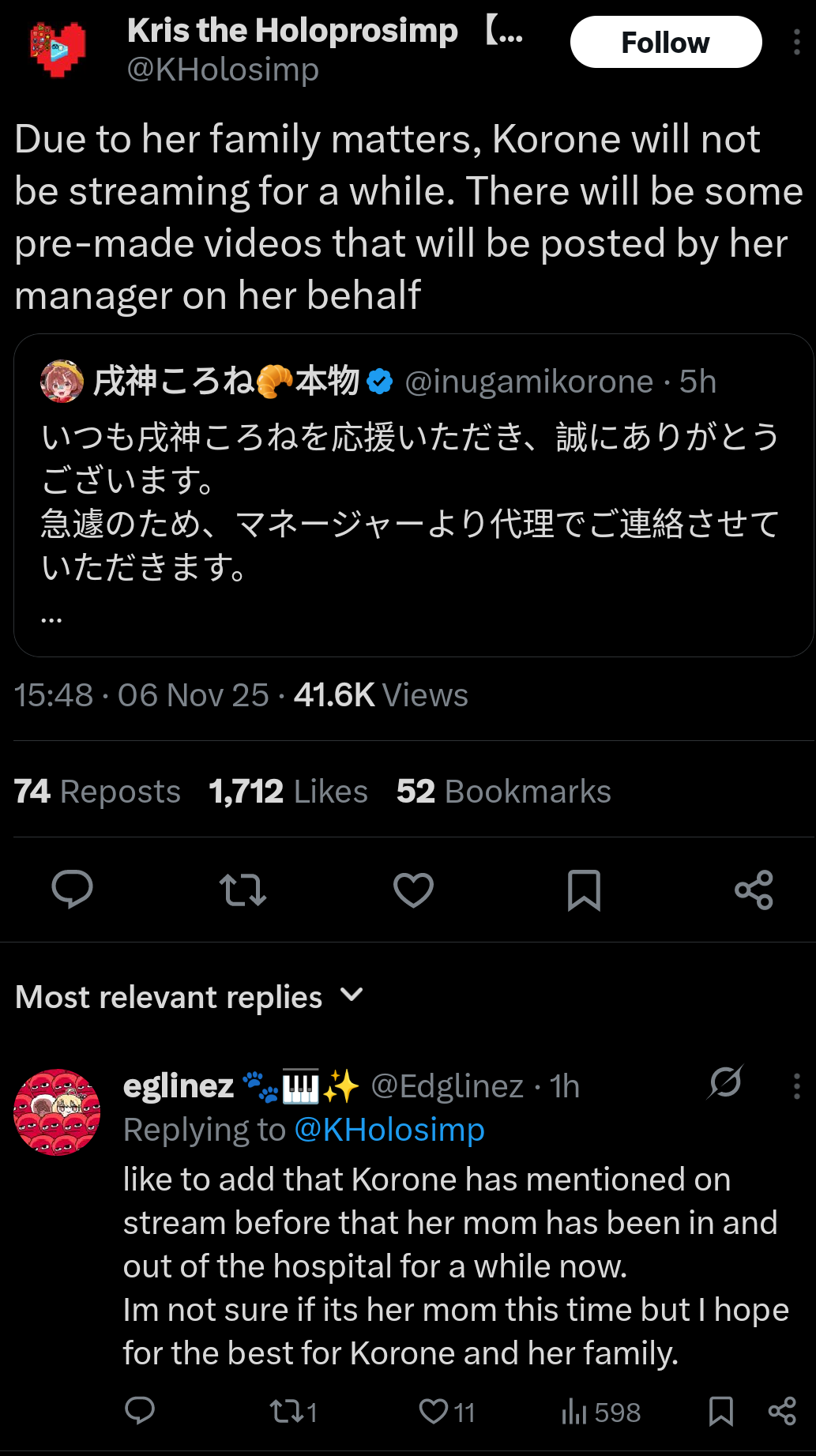Image resolution: width=816 pixels, height=1456 pixels.
Task: Open the @KHolosimp mention link
Action: 389,1130
